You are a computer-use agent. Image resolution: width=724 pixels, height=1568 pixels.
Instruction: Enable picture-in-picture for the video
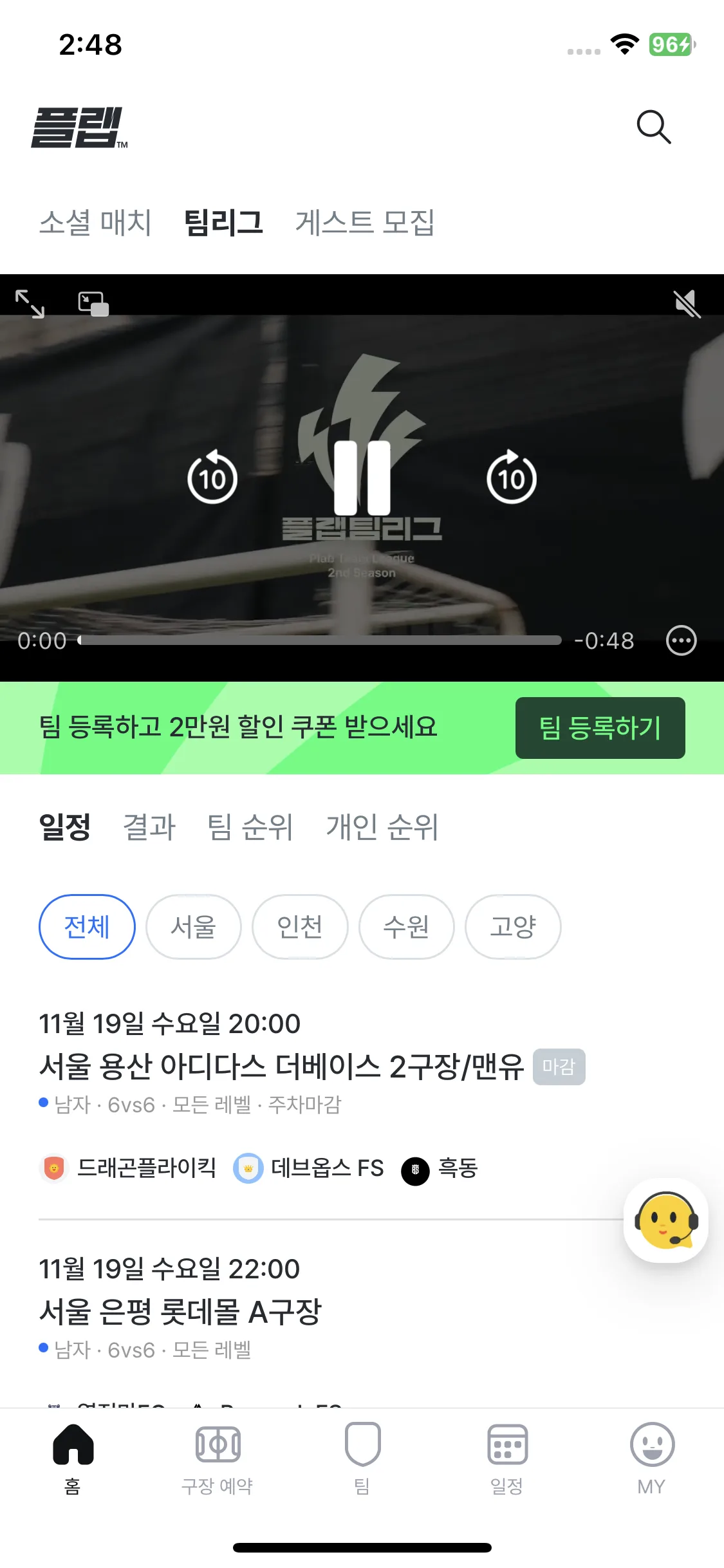point(93,303)
